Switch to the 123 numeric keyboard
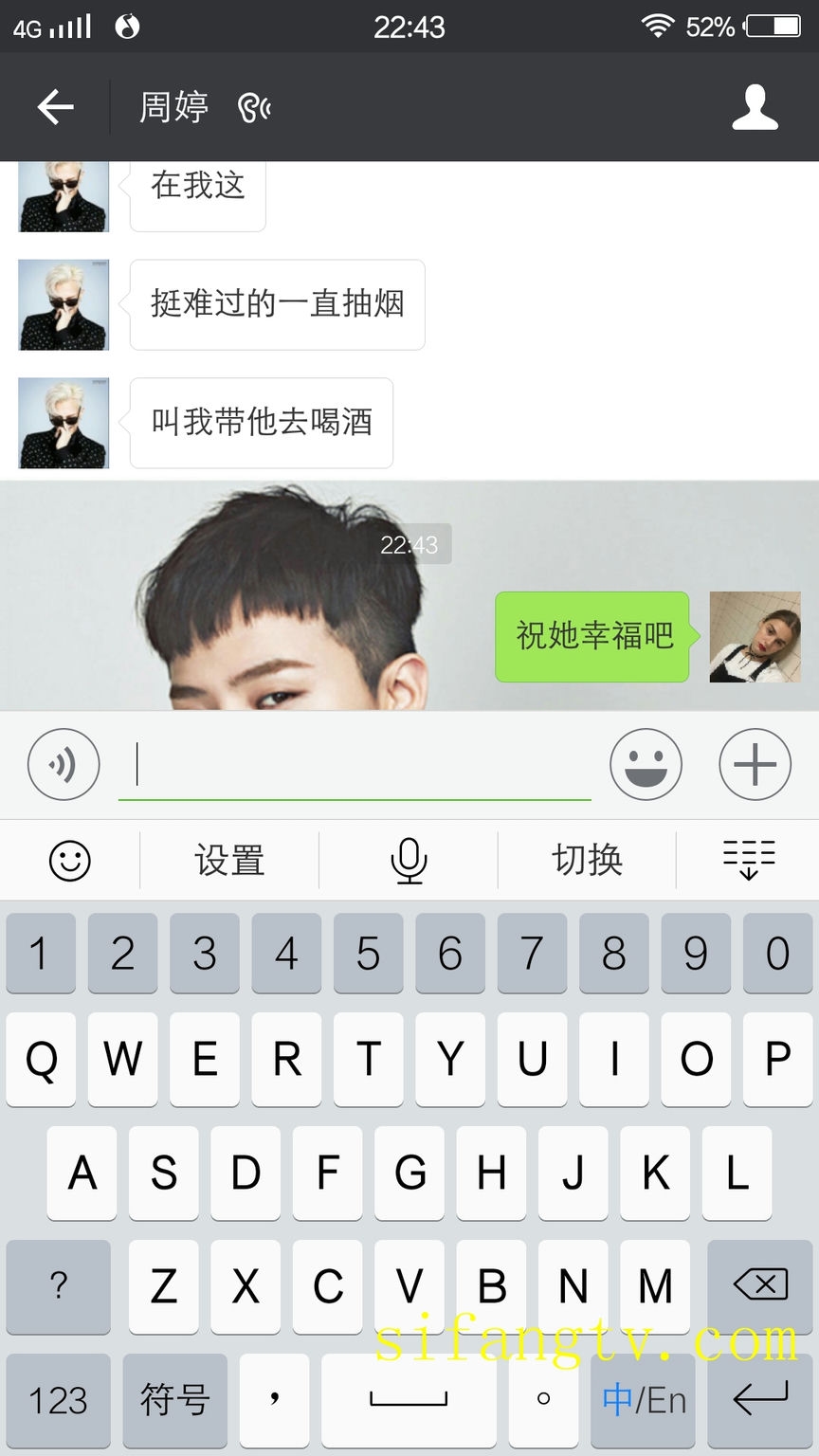This screenshot has width=819, height=1456. pos(59,1399)
